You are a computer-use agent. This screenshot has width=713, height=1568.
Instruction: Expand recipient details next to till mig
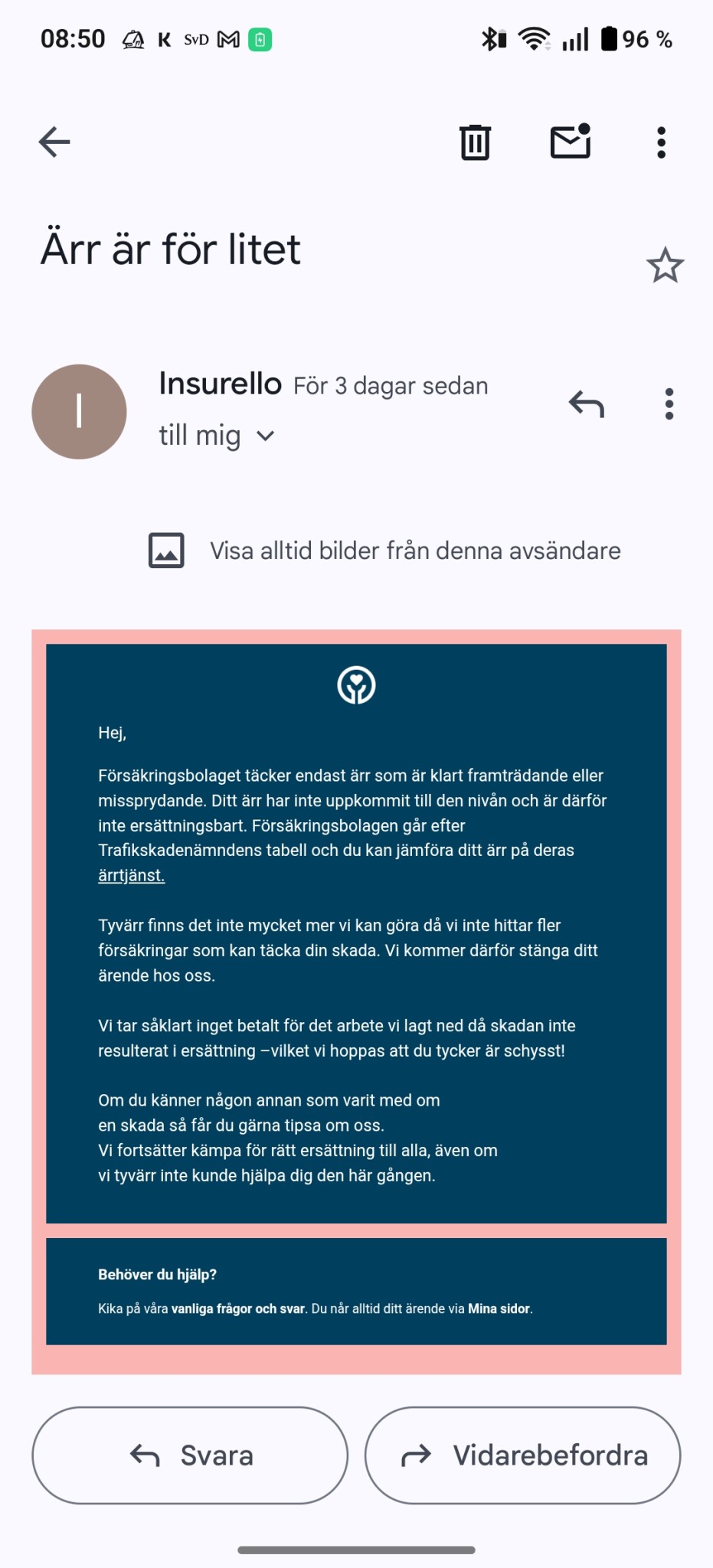(265, 436)
